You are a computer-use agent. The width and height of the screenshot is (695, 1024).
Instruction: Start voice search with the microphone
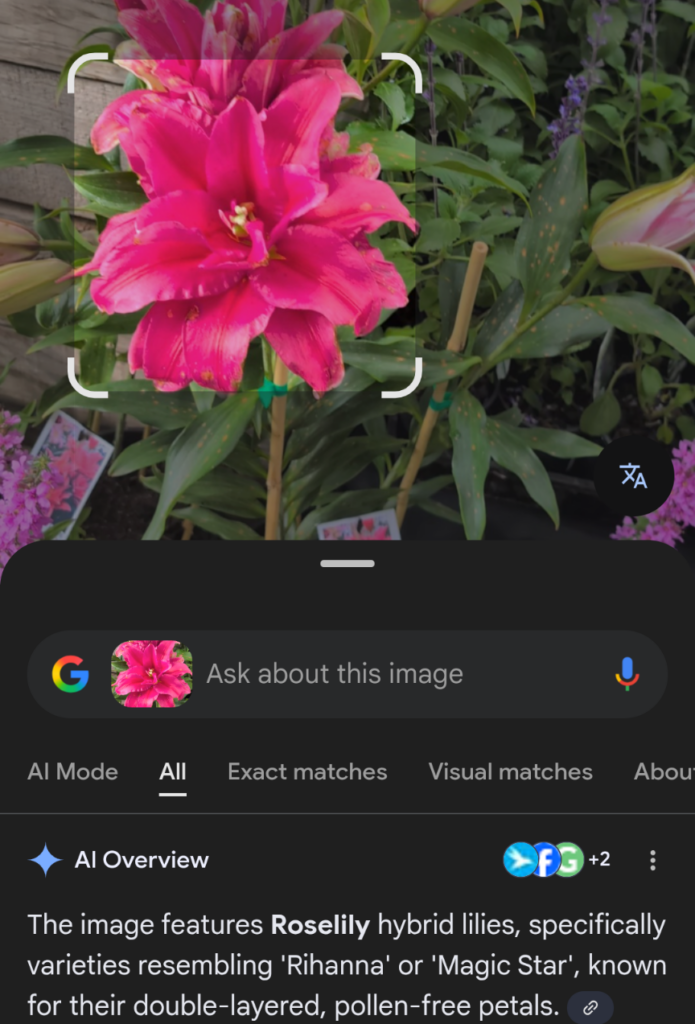point(627,674)
